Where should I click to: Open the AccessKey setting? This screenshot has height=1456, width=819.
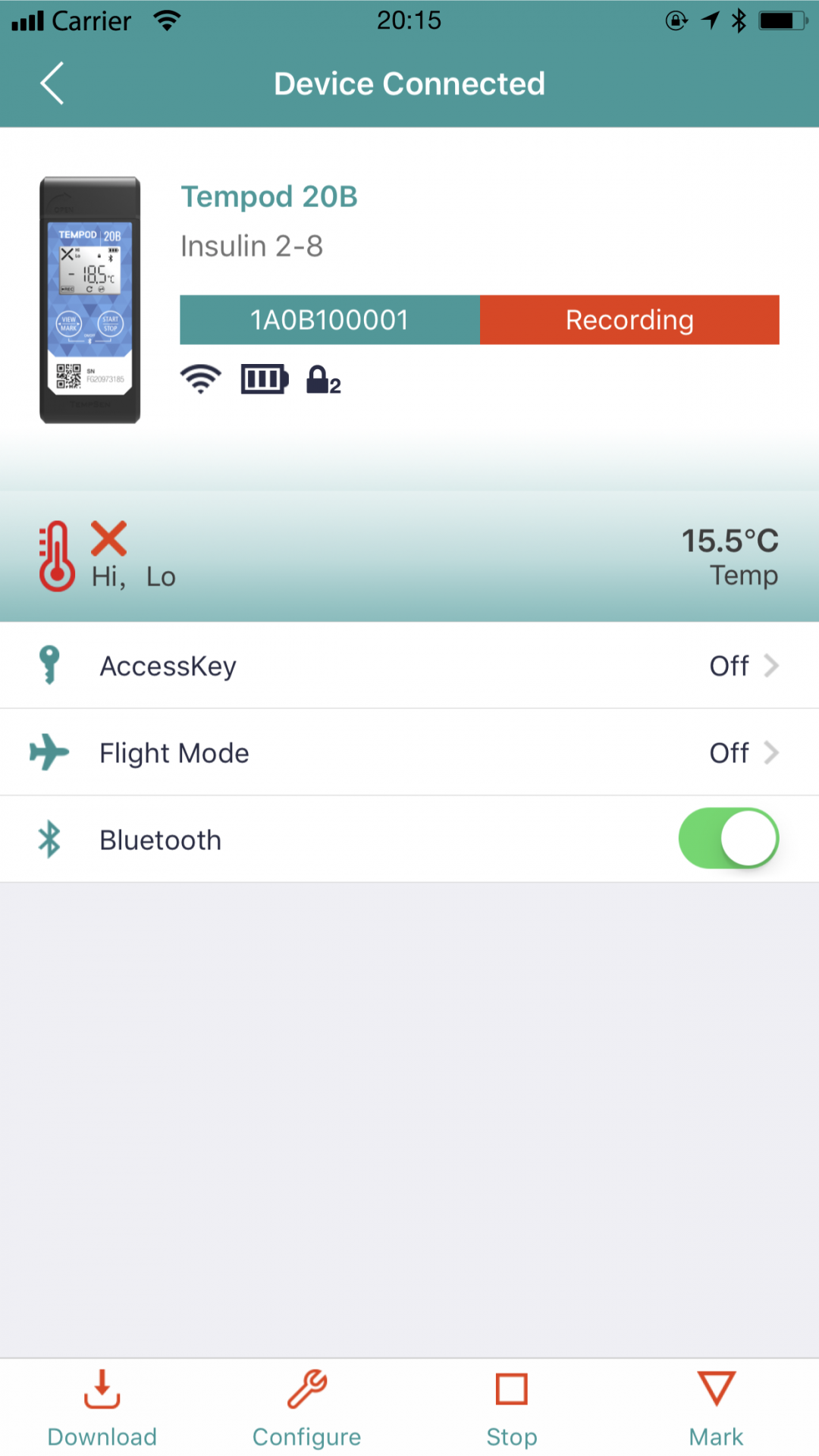409,666
